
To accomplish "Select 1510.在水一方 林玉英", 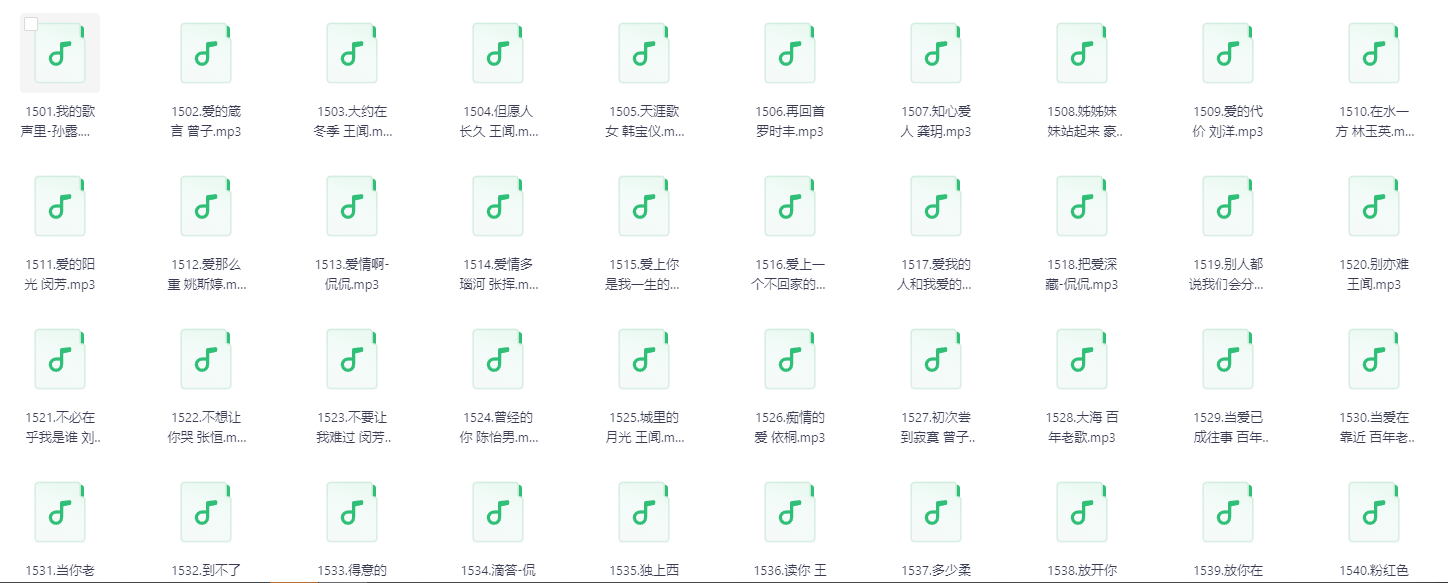I will click(x=1374, y=53).
